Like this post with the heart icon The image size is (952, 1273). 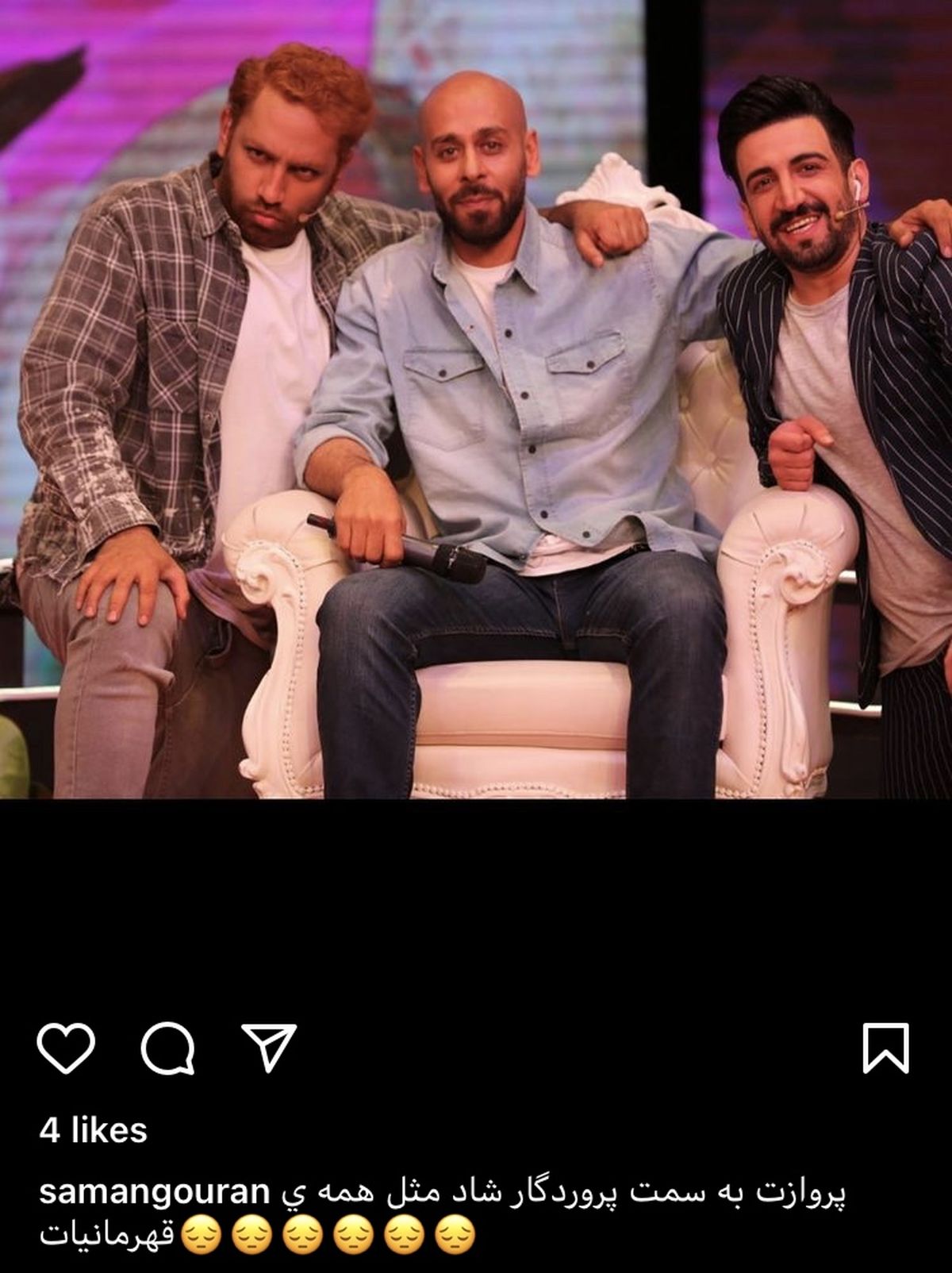click(x=66, y=1048)
